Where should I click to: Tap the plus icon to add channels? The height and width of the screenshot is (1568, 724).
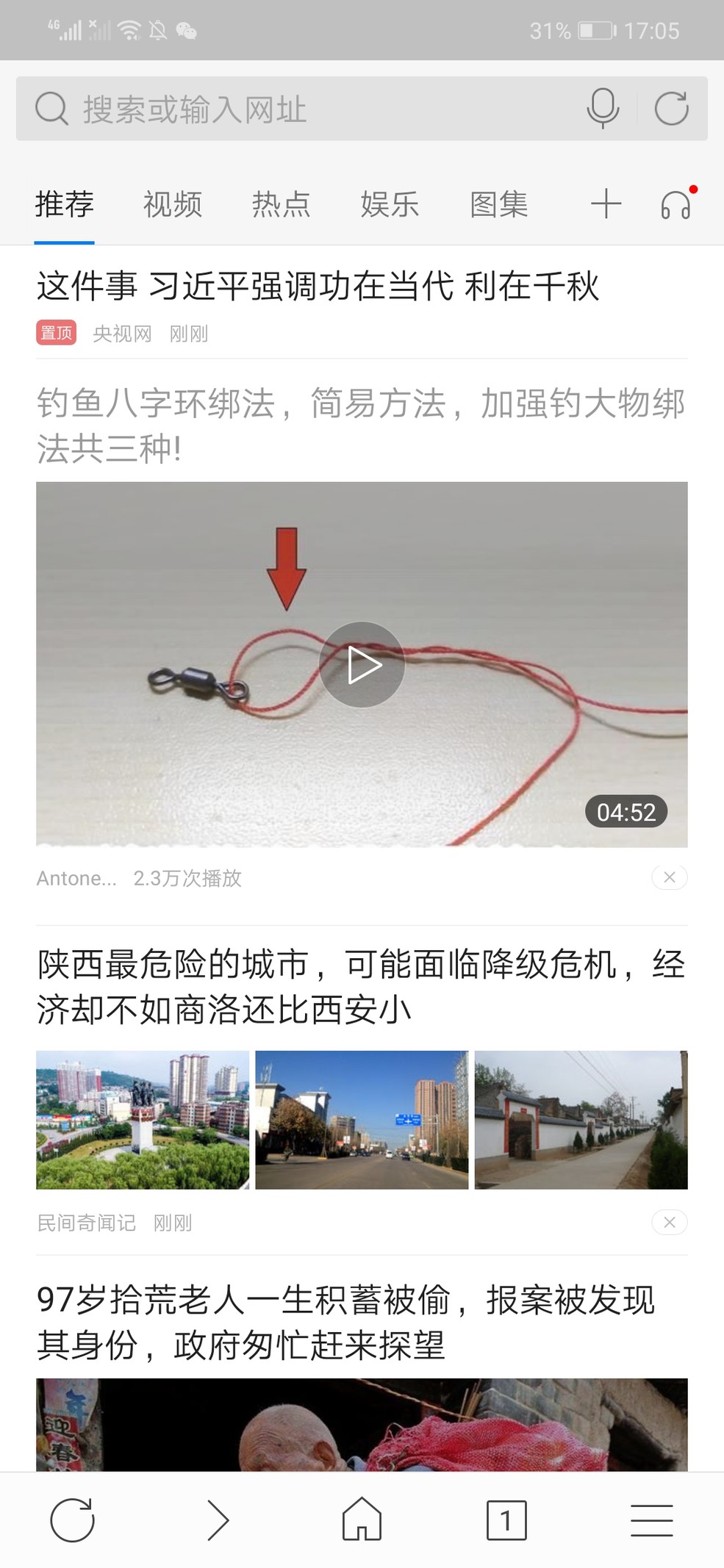604,204
